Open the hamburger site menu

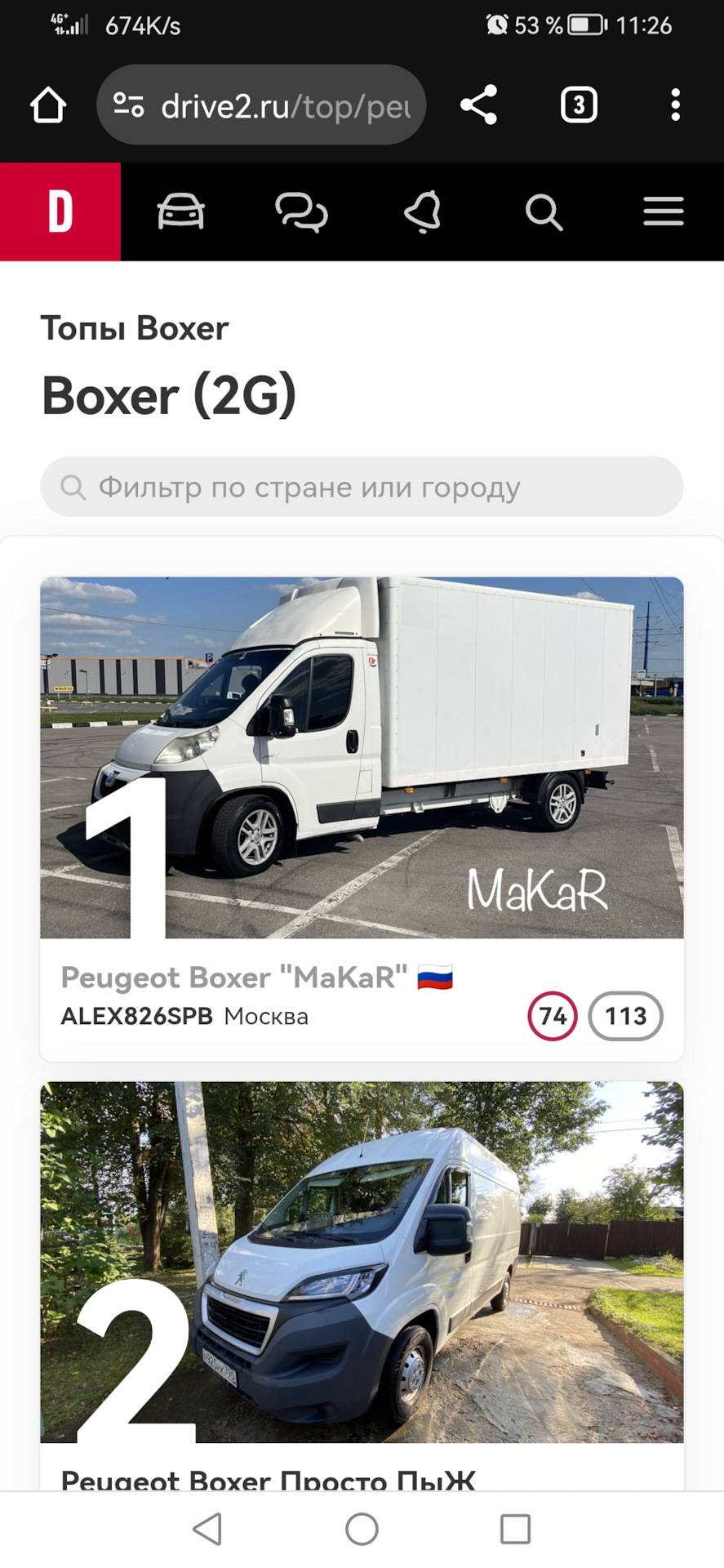coord(663,212)
